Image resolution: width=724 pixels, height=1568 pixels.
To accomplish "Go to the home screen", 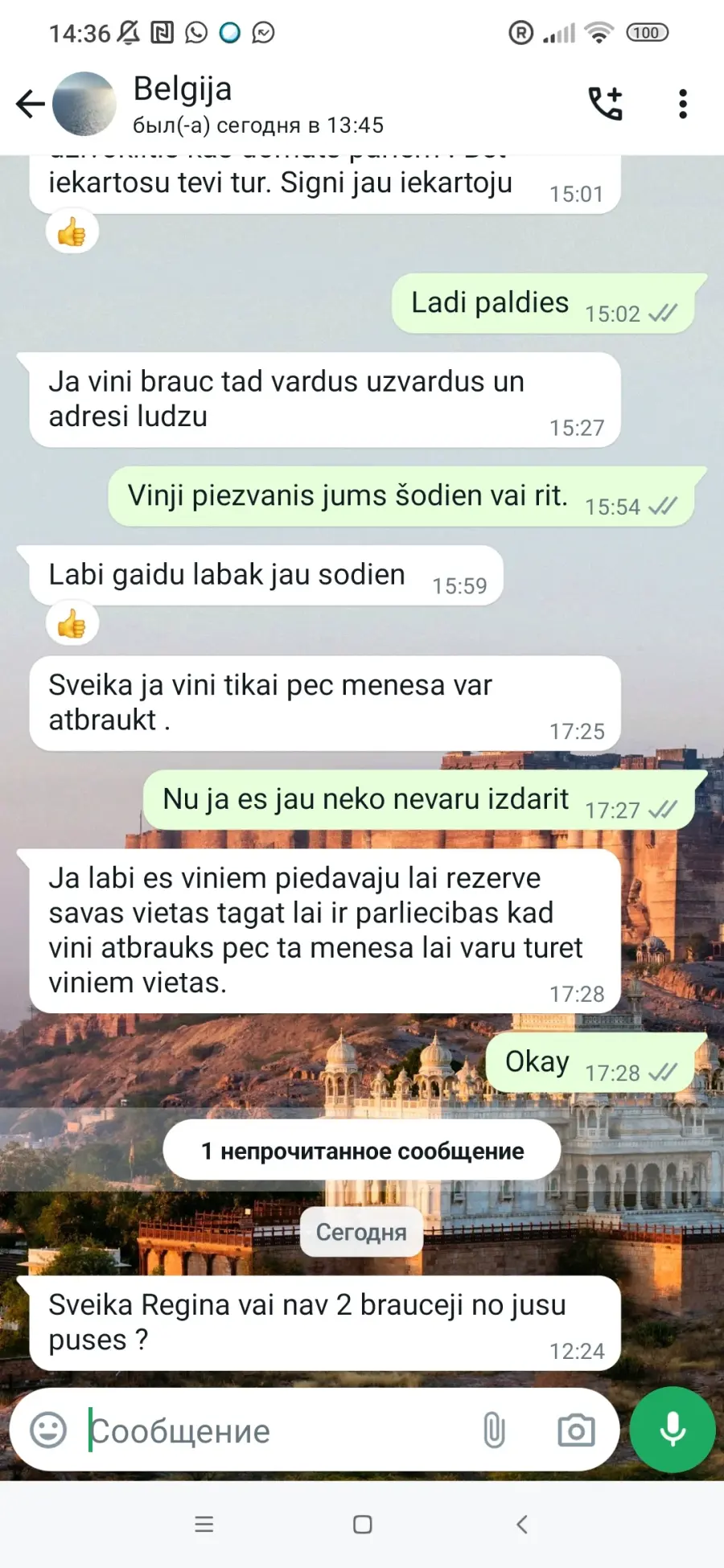I will pyautogui.click(x=363, y=1524).
